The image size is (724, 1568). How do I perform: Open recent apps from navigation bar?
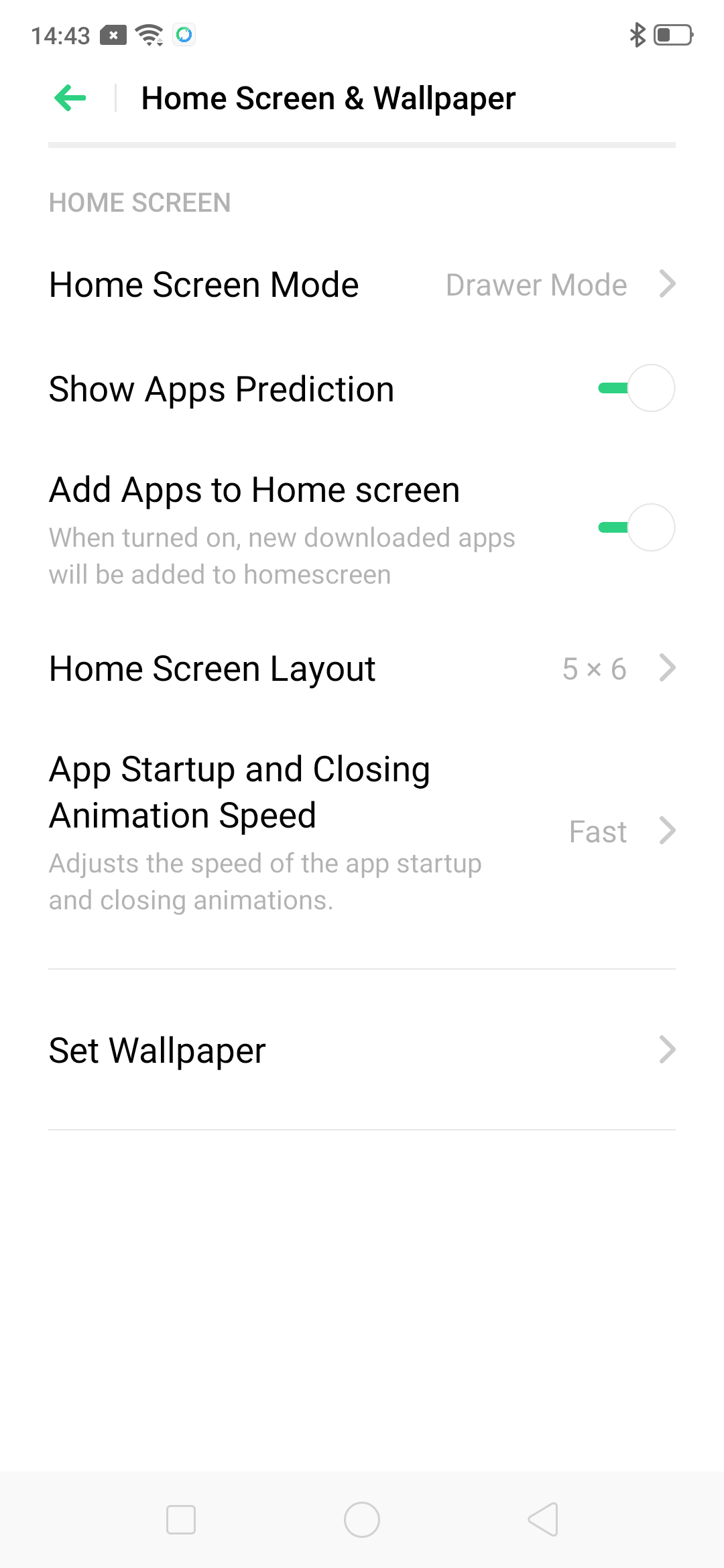point(181,1520)
